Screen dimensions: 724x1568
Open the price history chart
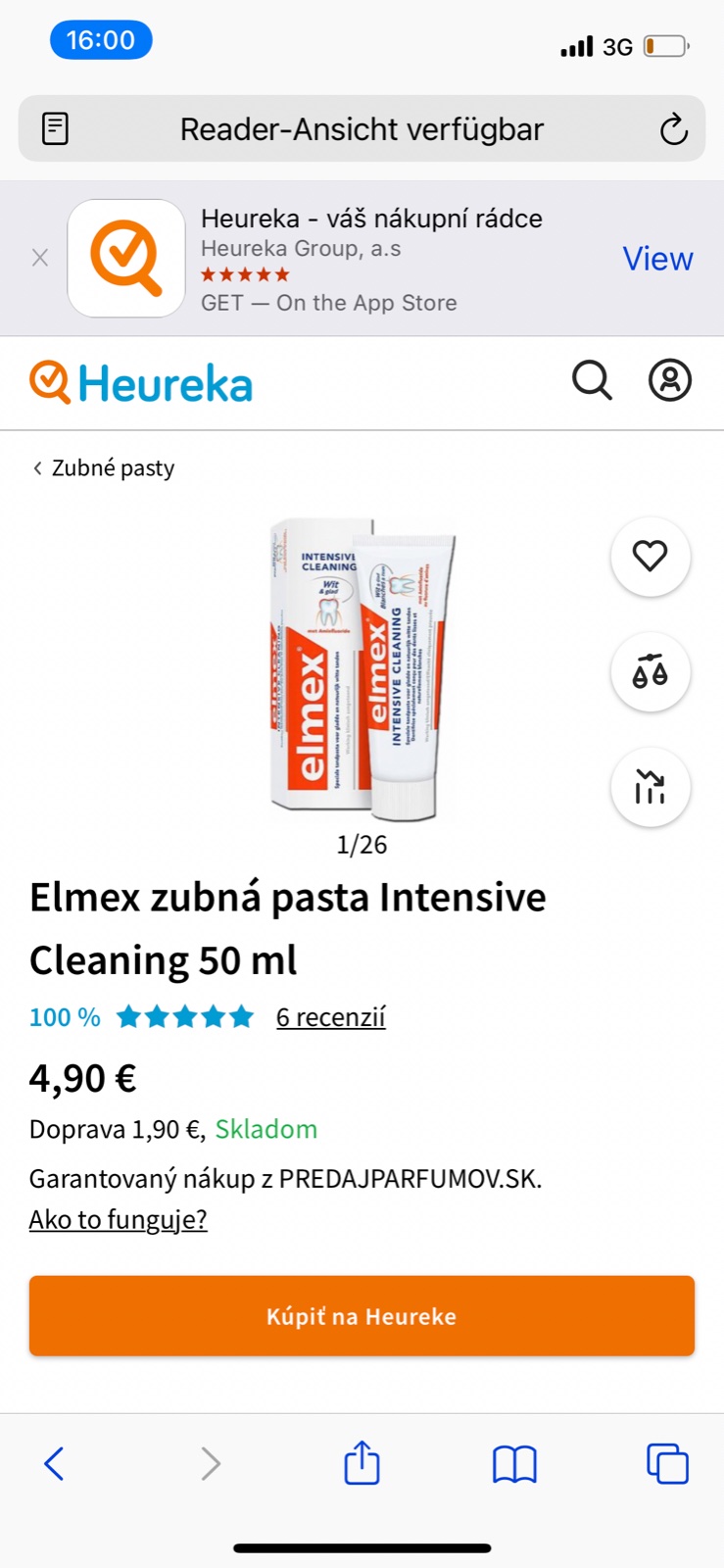(x=651, y=787)
